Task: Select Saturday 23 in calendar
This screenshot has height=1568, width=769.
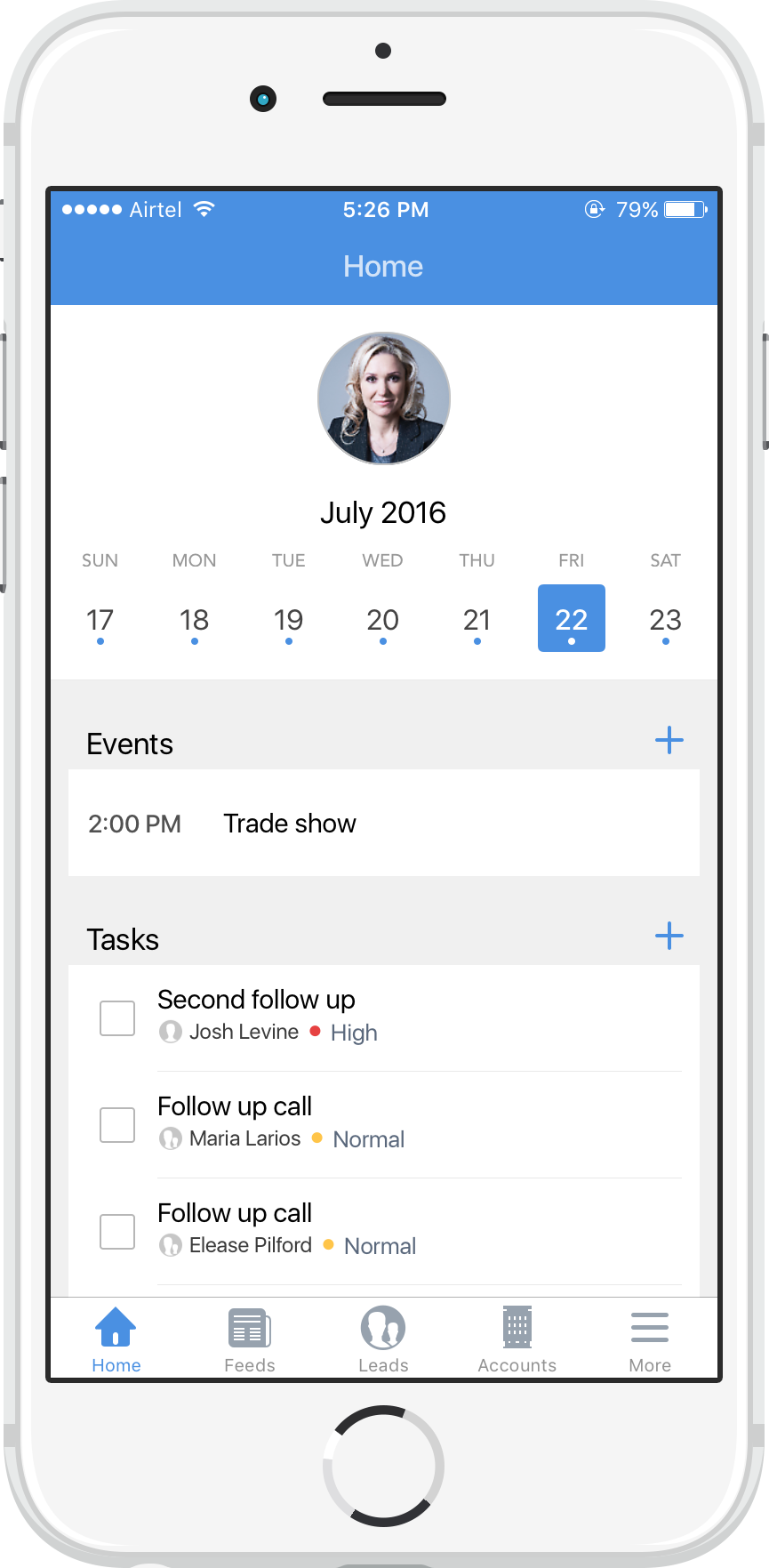Action: tap(665, 620)
